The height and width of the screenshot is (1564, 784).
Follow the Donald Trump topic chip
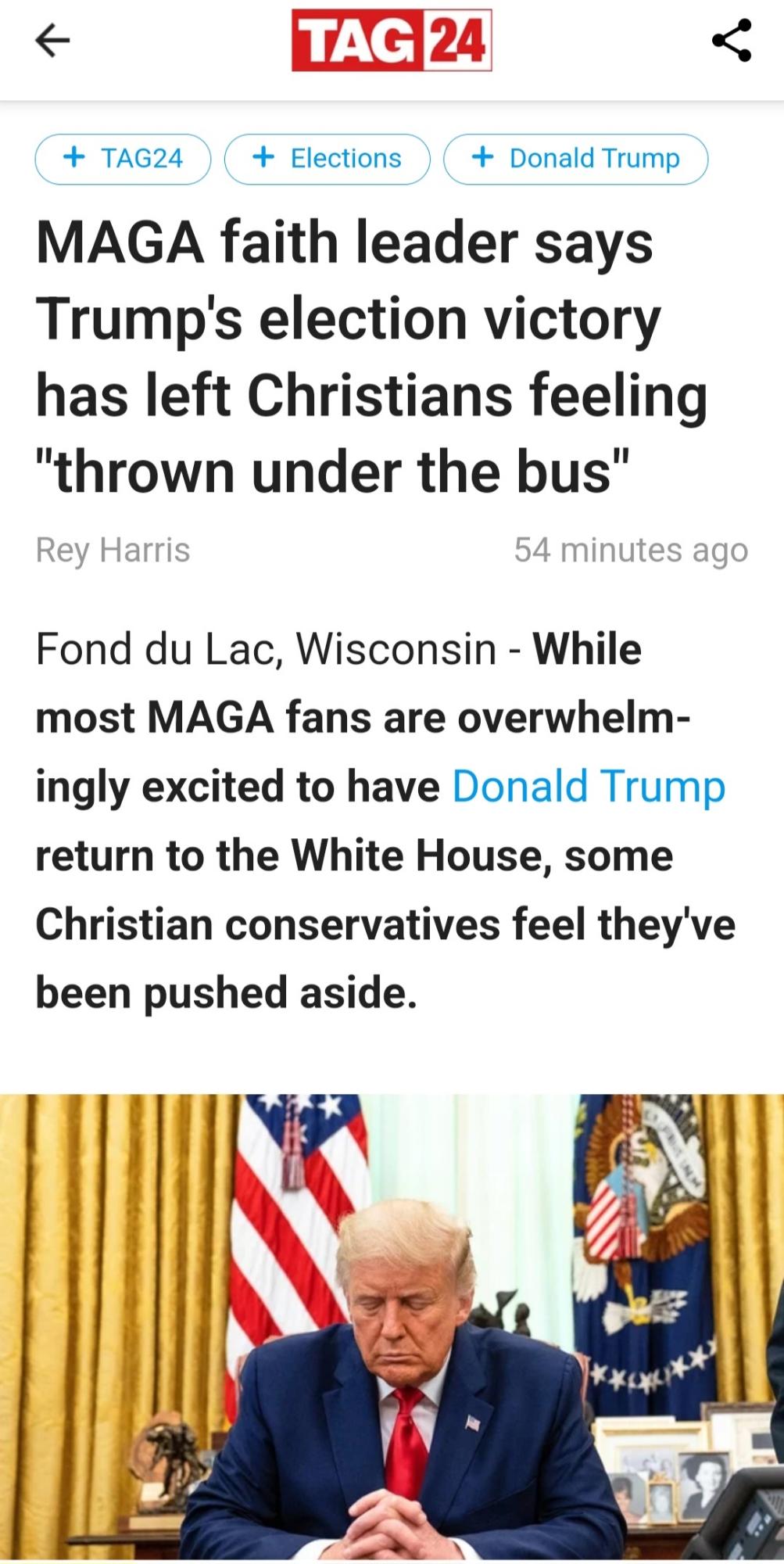pyautogui.click(x=575, y=159)
